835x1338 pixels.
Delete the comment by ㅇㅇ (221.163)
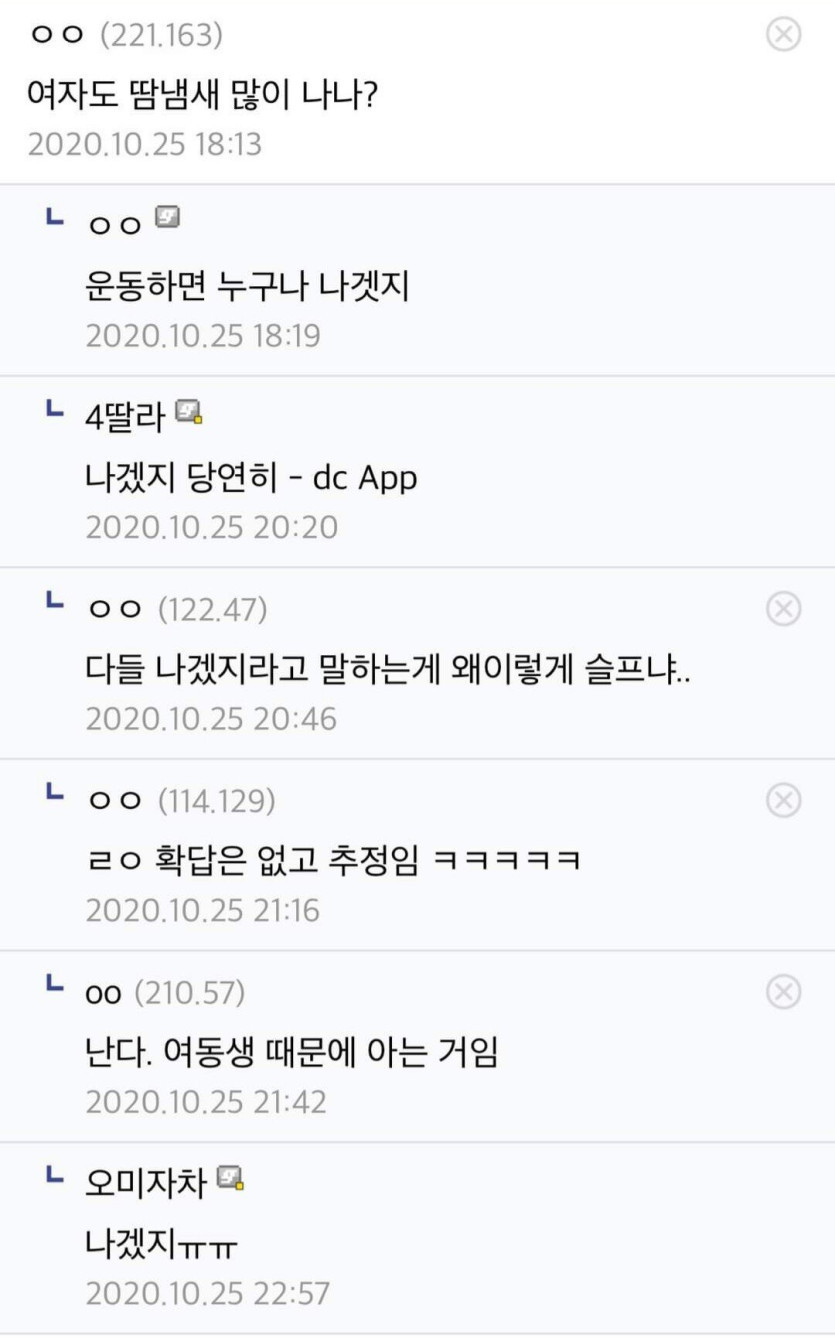783,35
